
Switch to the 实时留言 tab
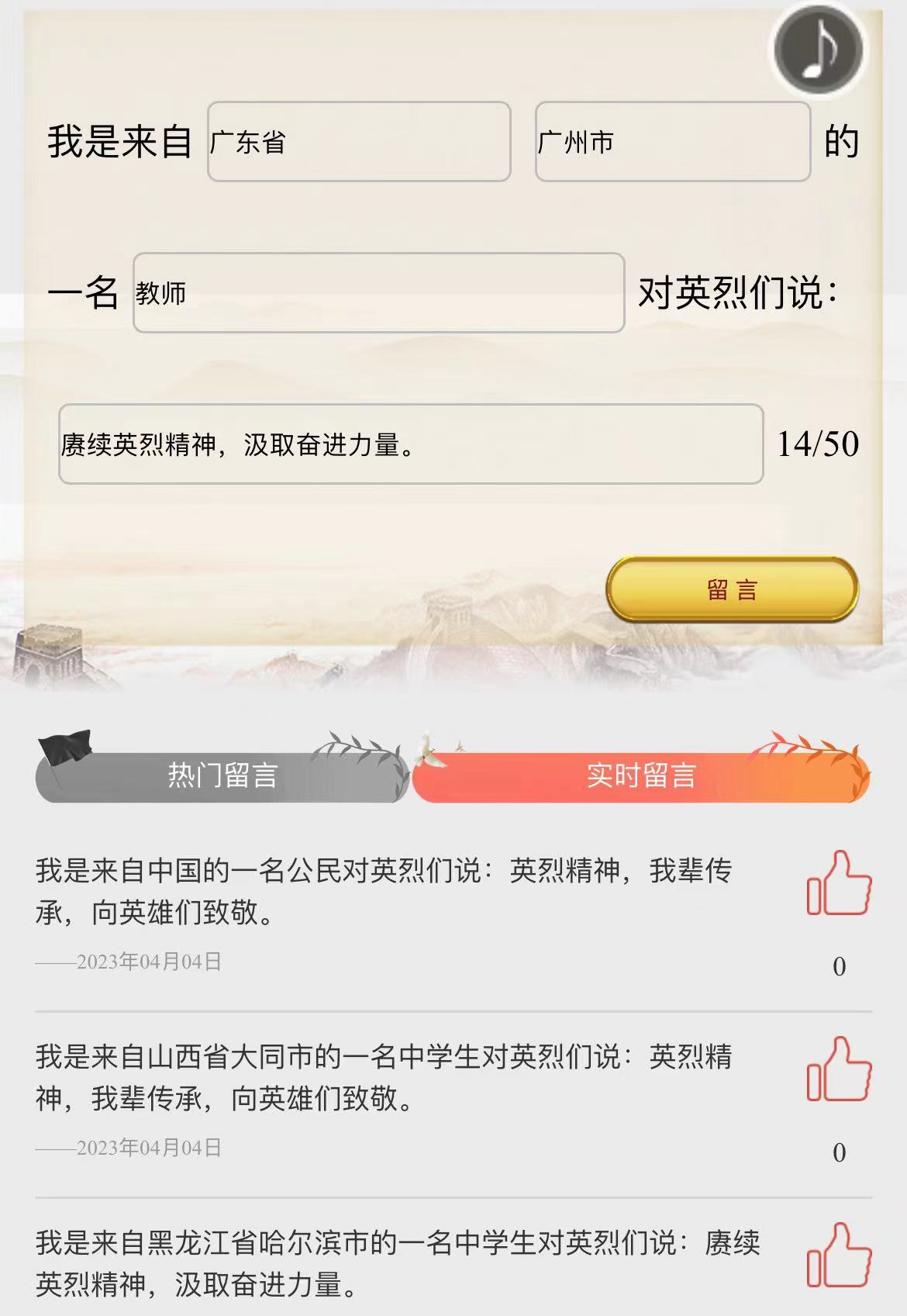click(x=641, y=775)
